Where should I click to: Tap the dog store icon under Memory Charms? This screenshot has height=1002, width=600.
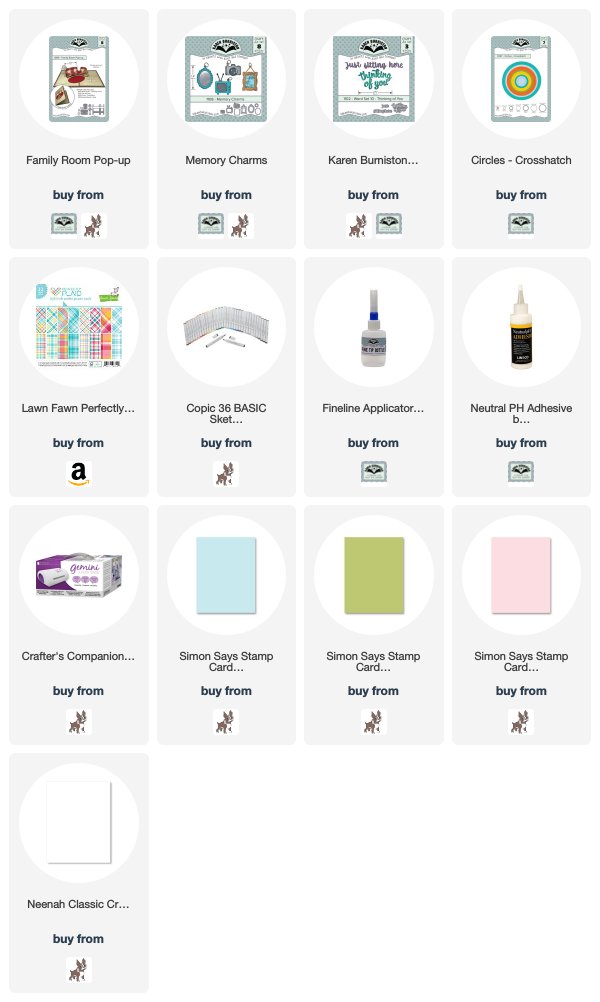(241, 226)
